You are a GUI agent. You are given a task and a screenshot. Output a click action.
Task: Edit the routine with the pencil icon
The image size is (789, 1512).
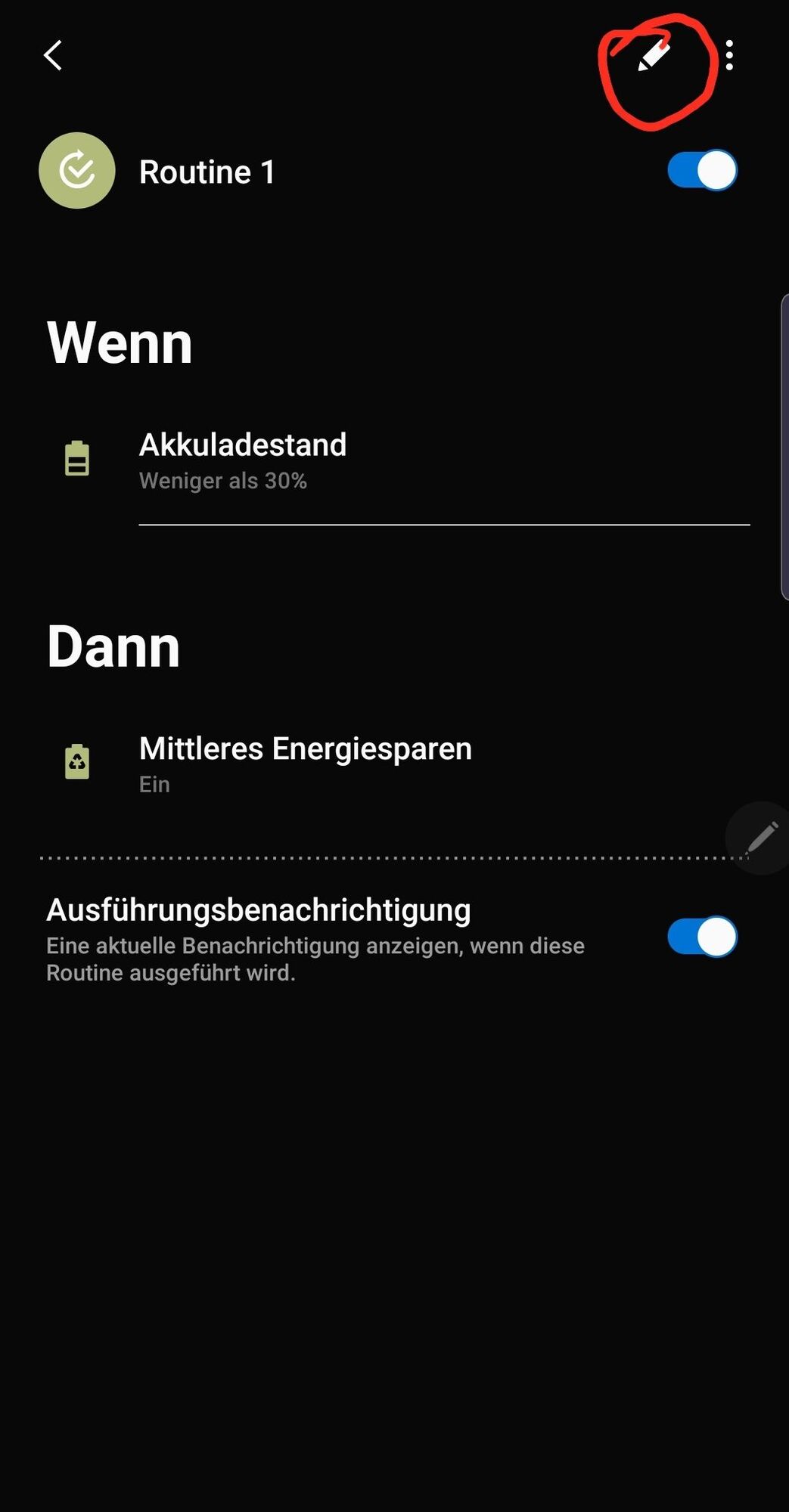click(654, 56)
